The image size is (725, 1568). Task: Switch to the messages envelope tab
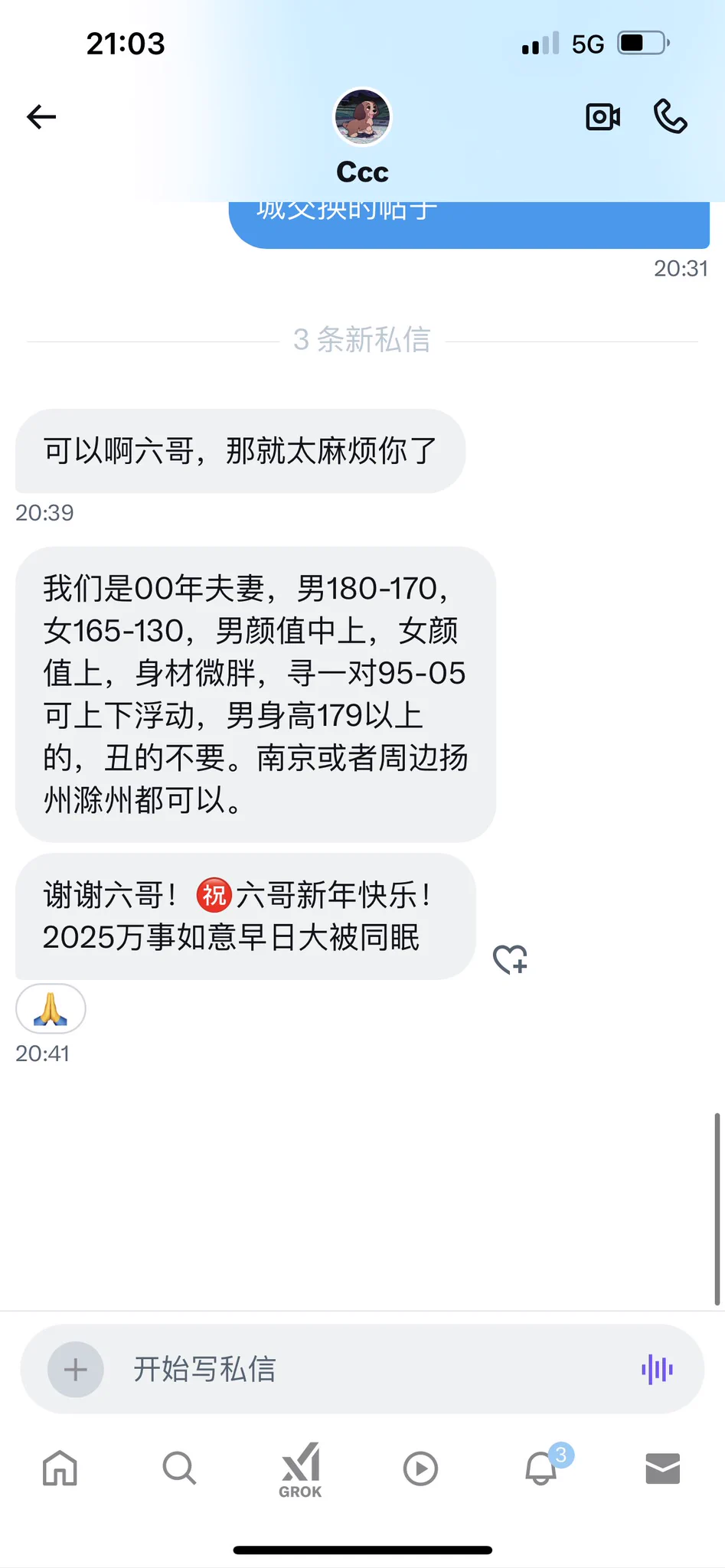pyautogui.click(x=662, y=1468)
